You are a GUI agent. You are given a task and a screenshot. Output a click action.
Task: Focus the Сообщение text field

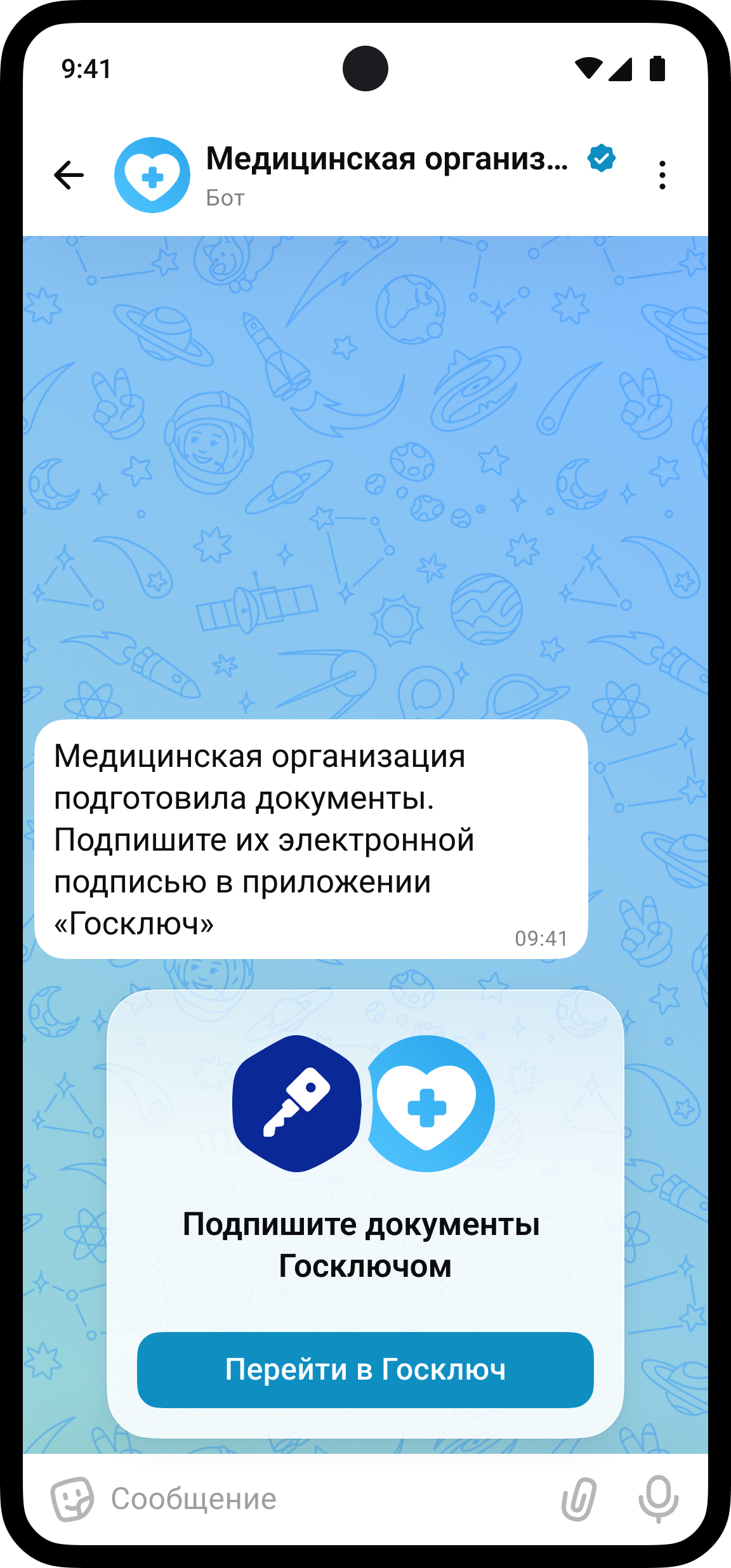(x=317, y=1499)
